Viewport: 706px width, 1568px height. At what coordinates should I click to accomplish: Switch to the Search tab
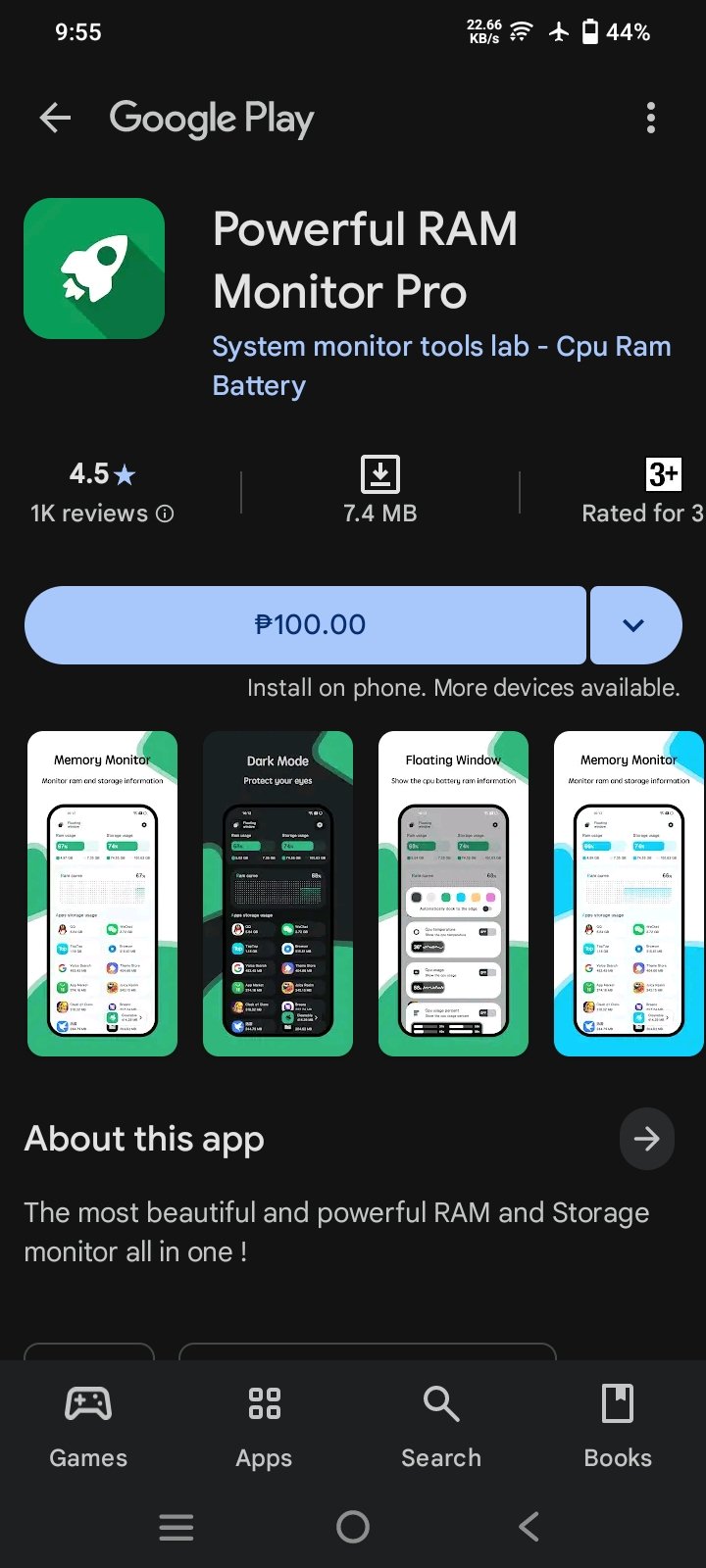[441, 1427]
